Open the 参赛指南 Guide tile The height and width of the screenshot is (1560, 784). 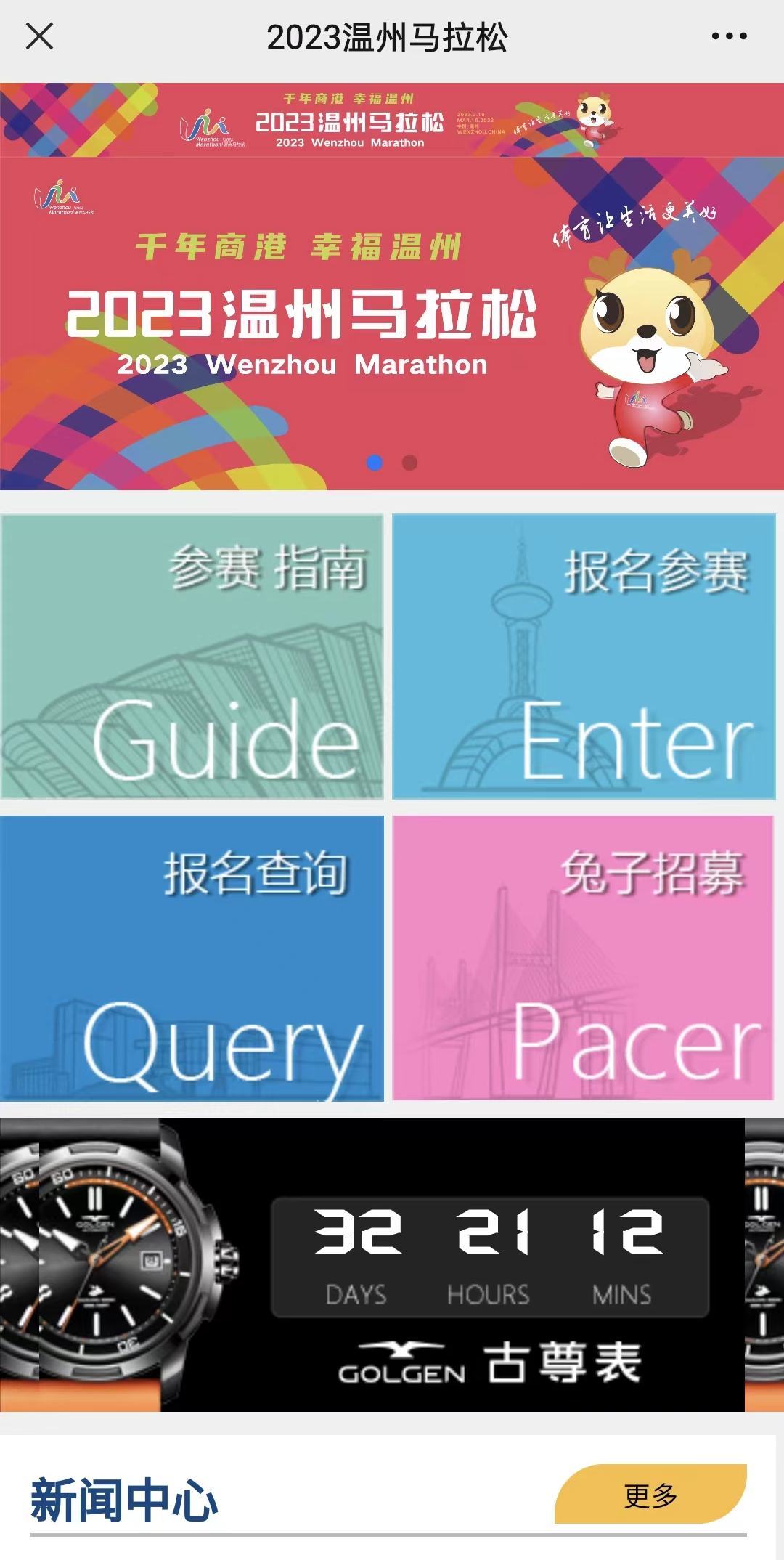coord(192,657)
